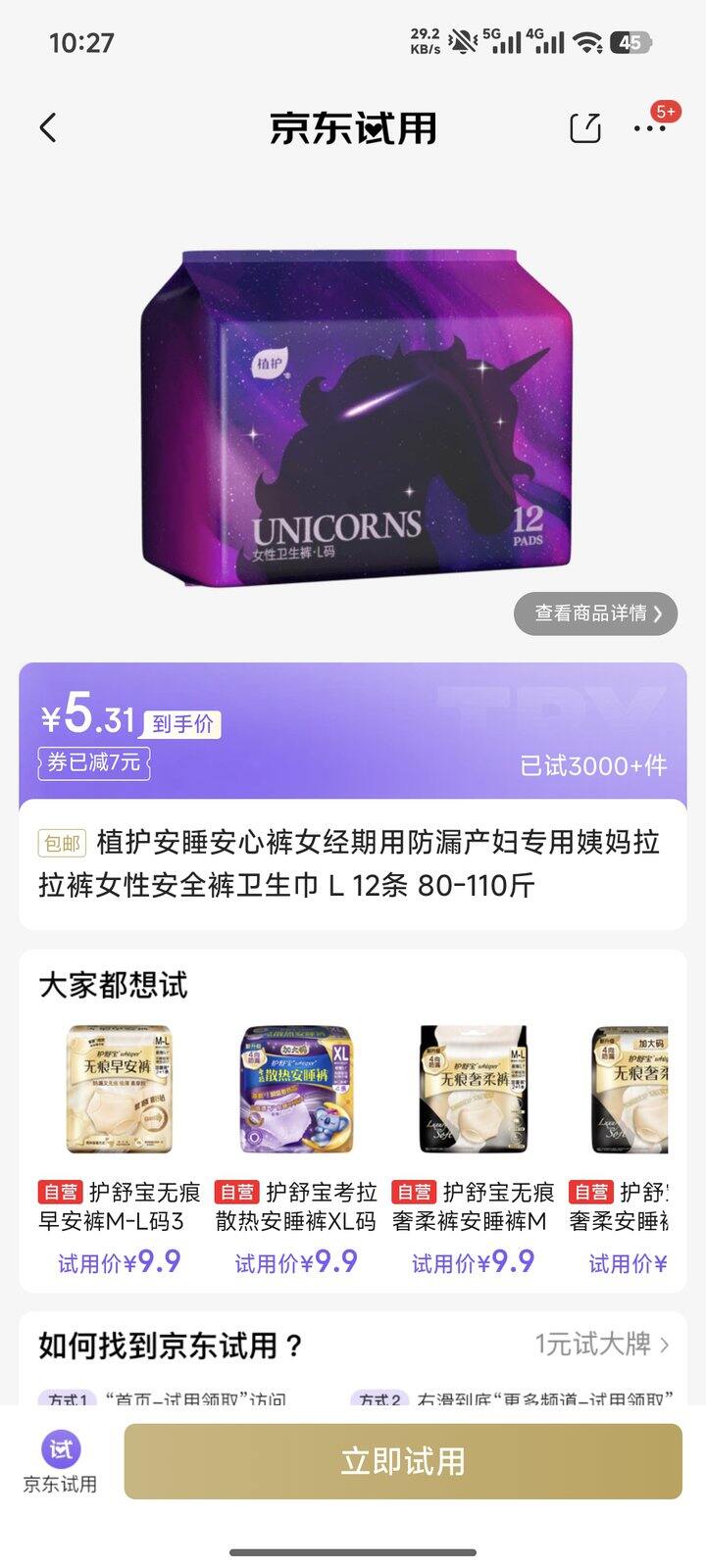The height and width of the screenshot is (1568, 706).
Task: Open the 1元试大牌 link
Action: pos(601,1344)
